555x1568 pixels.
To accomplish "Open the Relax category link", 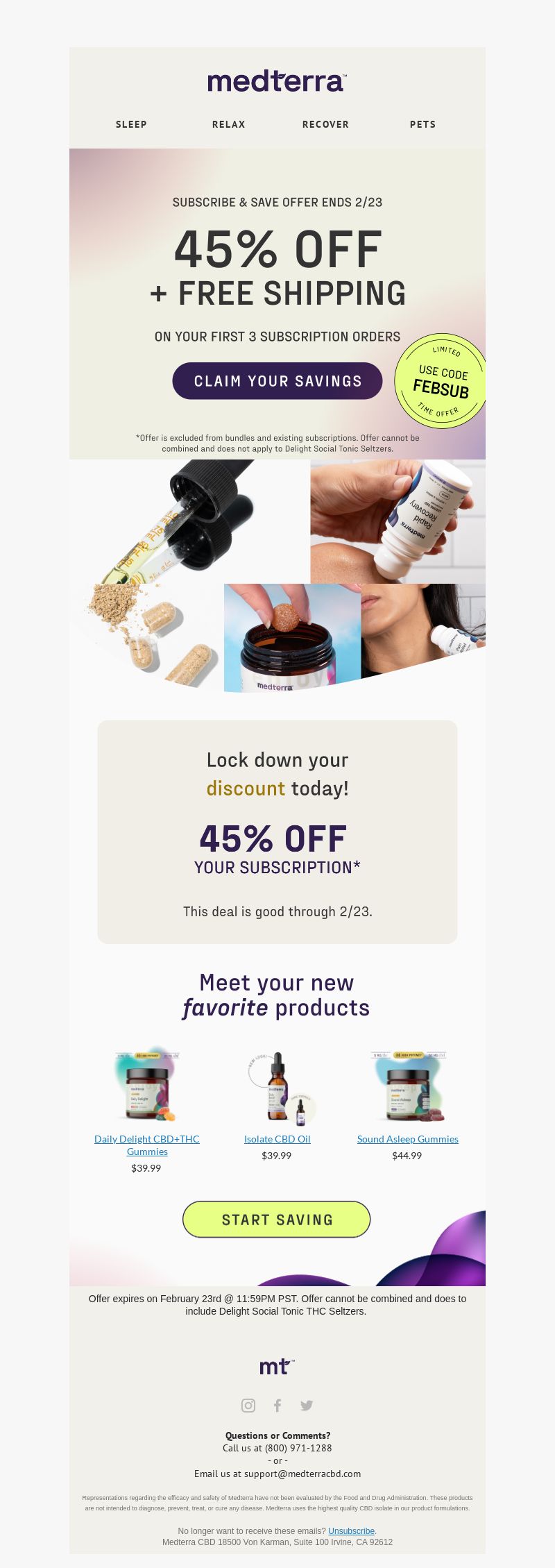I will pos(229,124).
